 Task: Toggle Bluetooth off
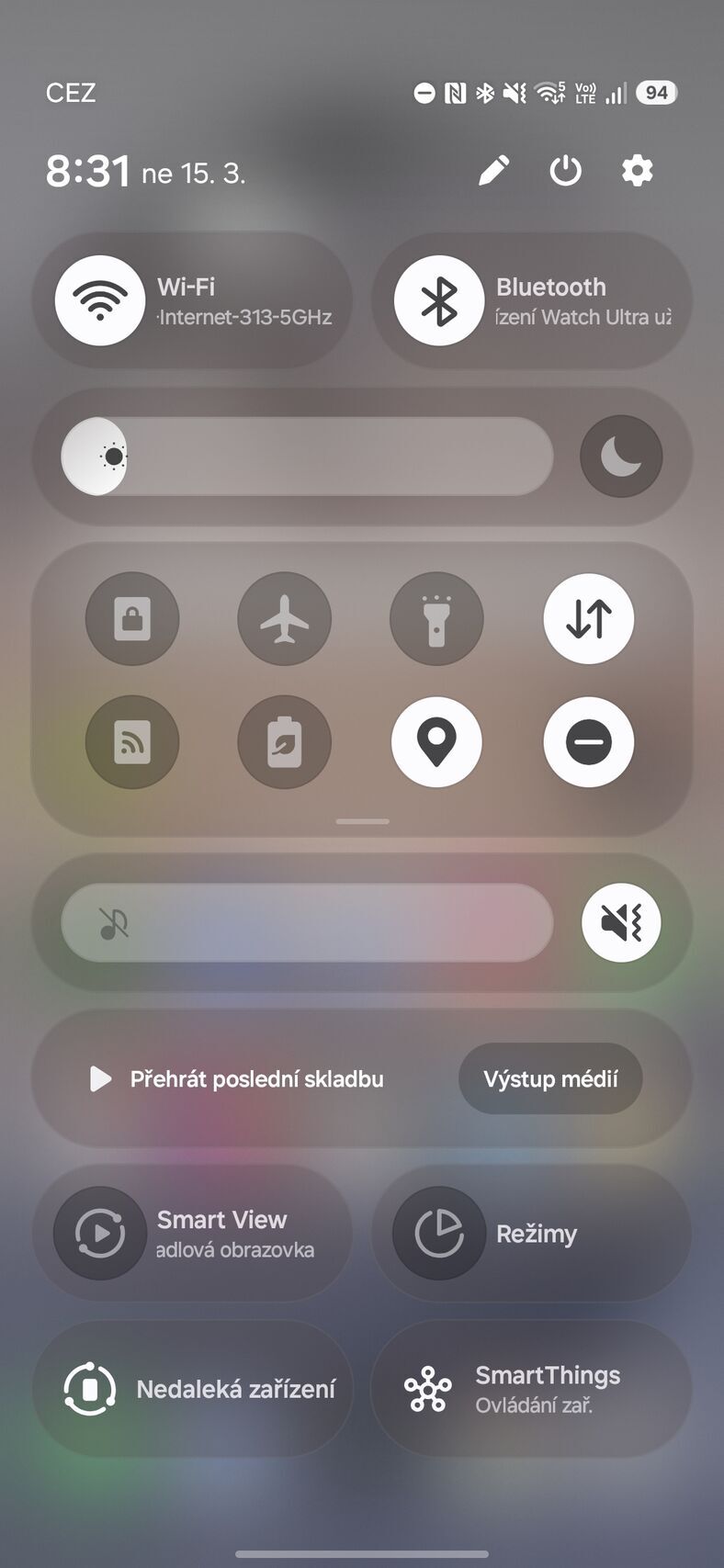(x=439, y=300)
